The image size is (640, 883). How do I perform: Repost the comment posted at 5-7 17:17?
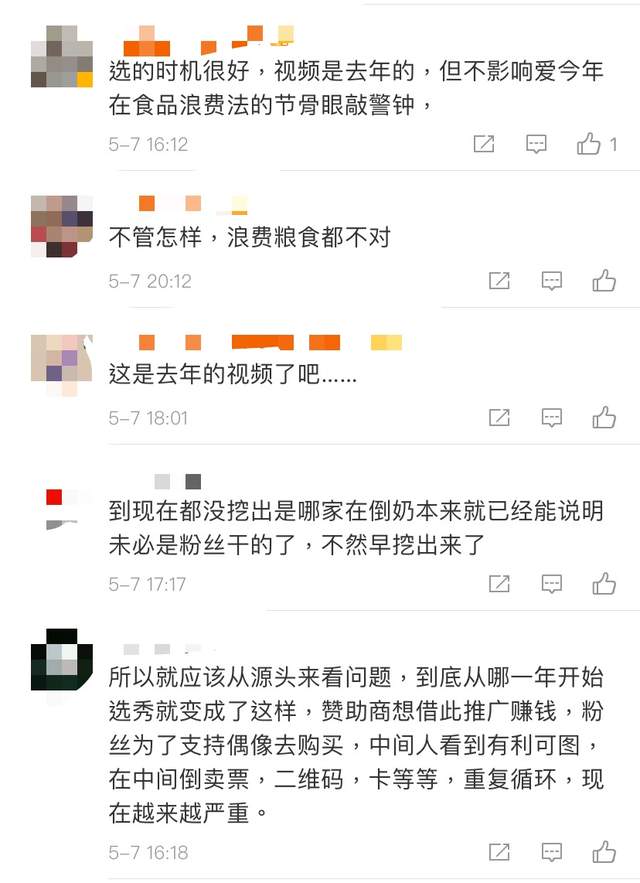pos(499,583)
